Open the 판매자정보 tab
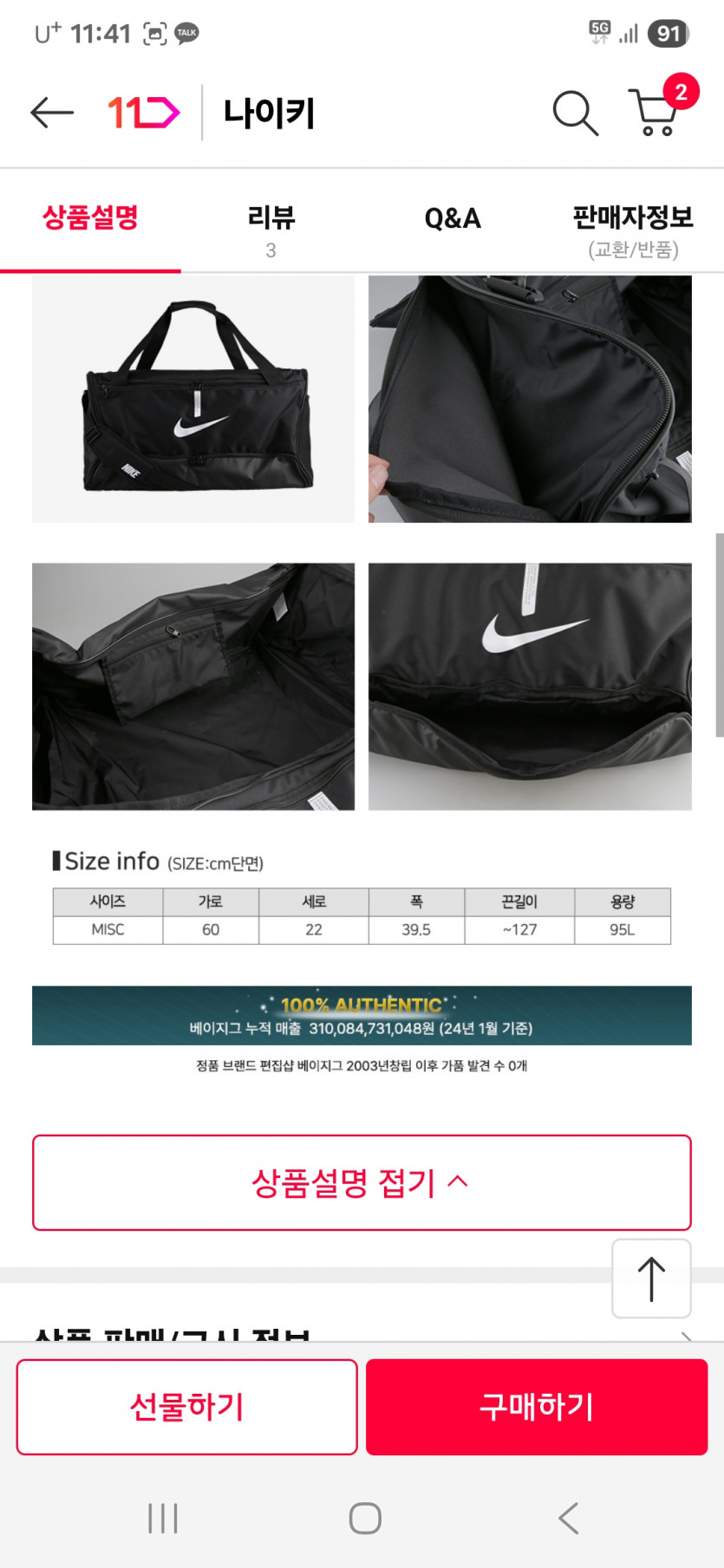 (x=632, y=229)
